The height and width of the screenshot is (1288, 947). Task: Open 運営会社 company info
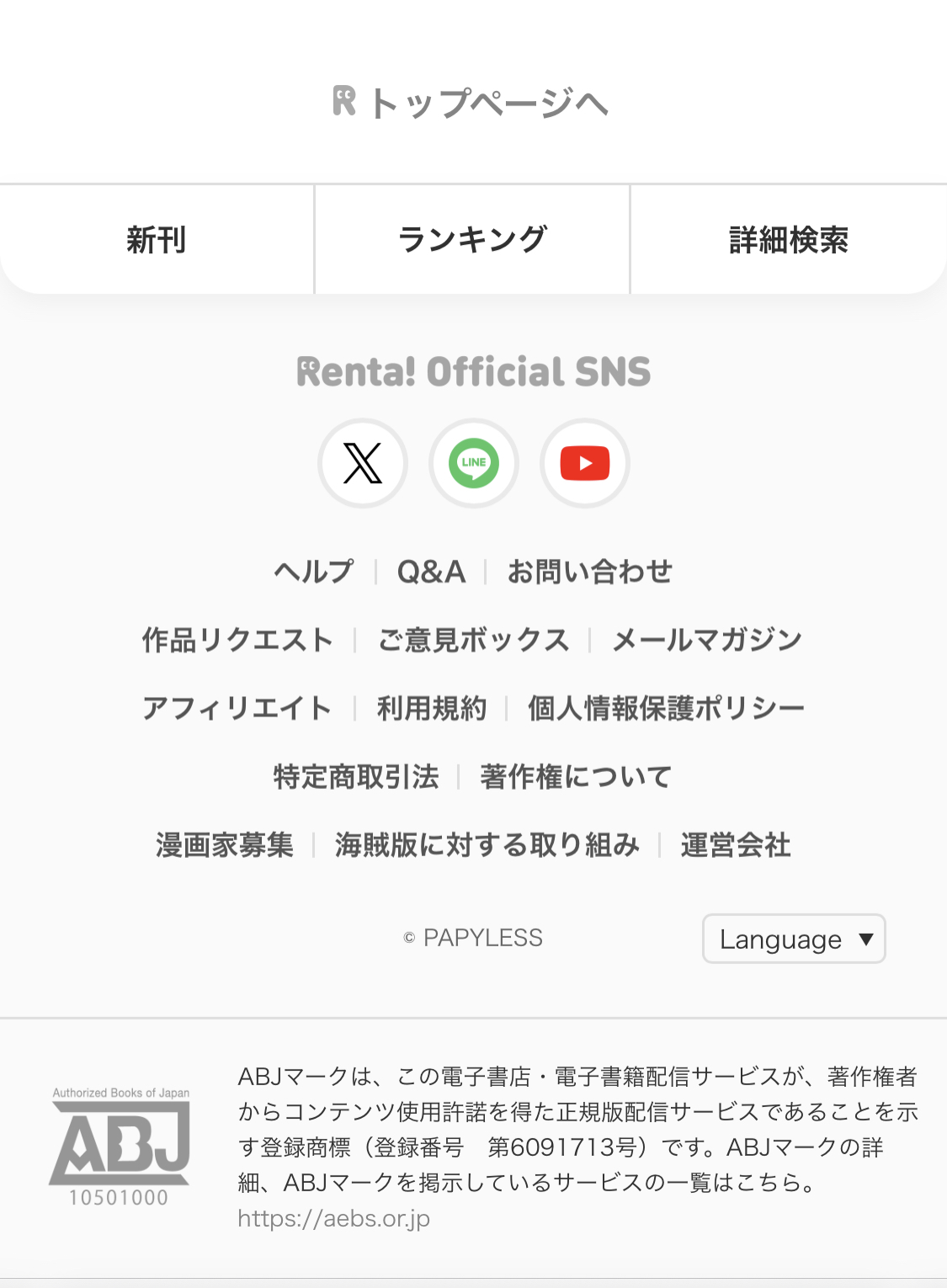(x=736, y=844)
